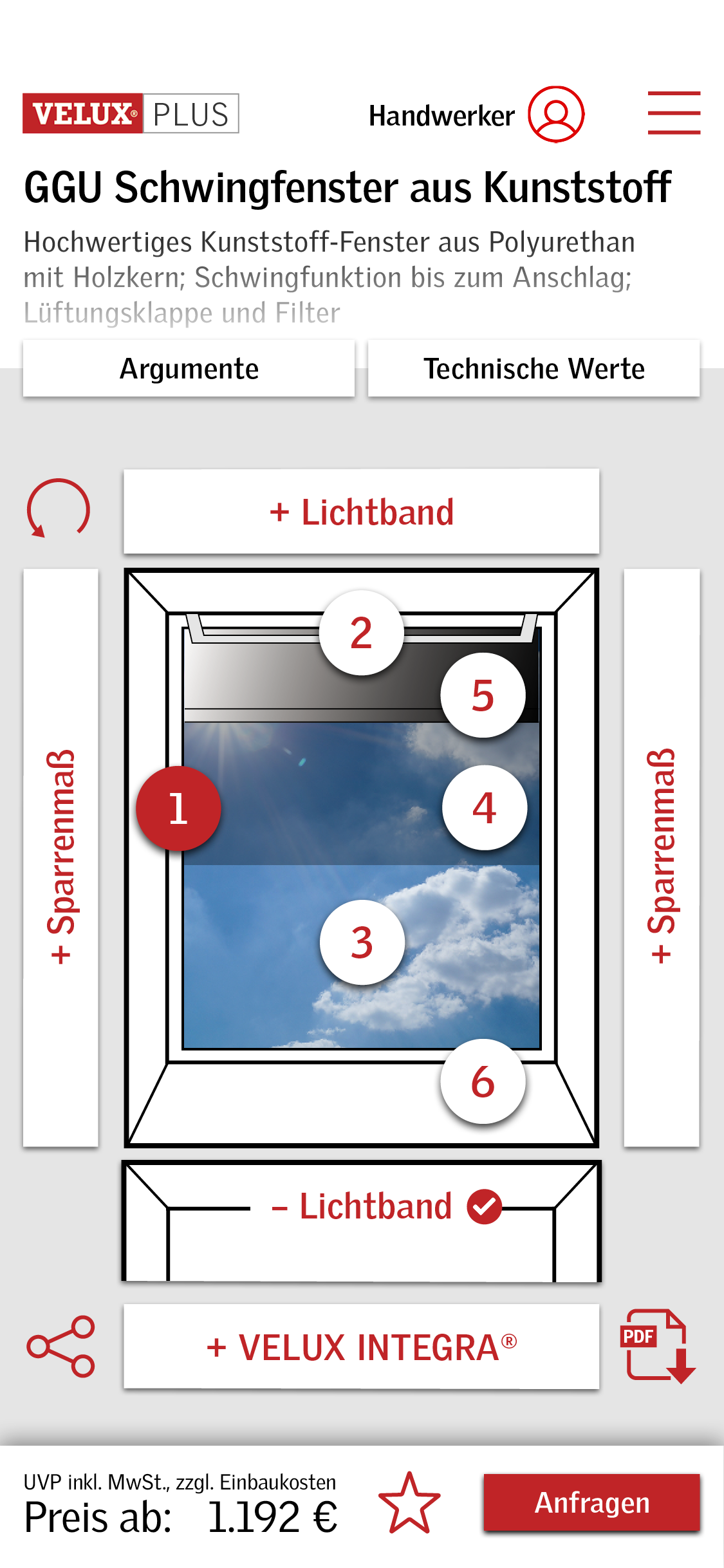
Task: Select configuration point 2
Action: pyautogui.click(x=362, y=633)
